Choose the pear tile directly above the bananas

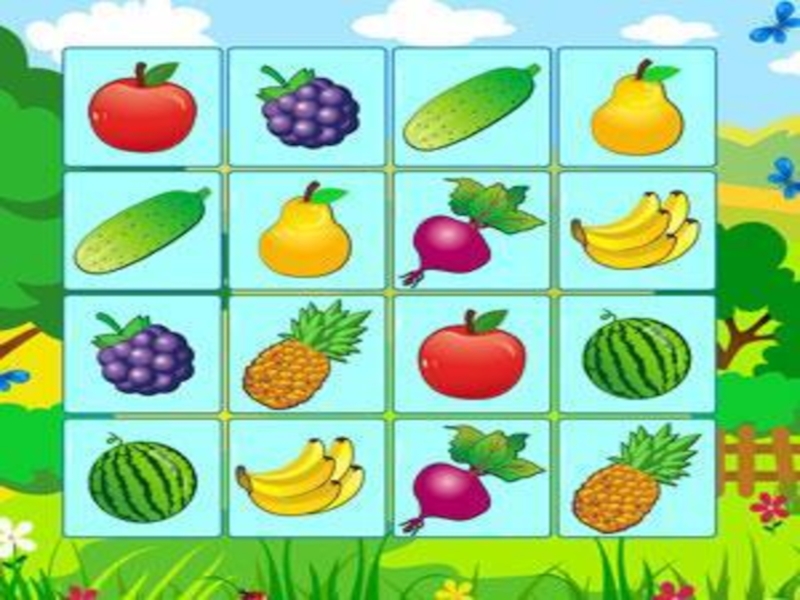pyautogui.click(x=637, y=107)
